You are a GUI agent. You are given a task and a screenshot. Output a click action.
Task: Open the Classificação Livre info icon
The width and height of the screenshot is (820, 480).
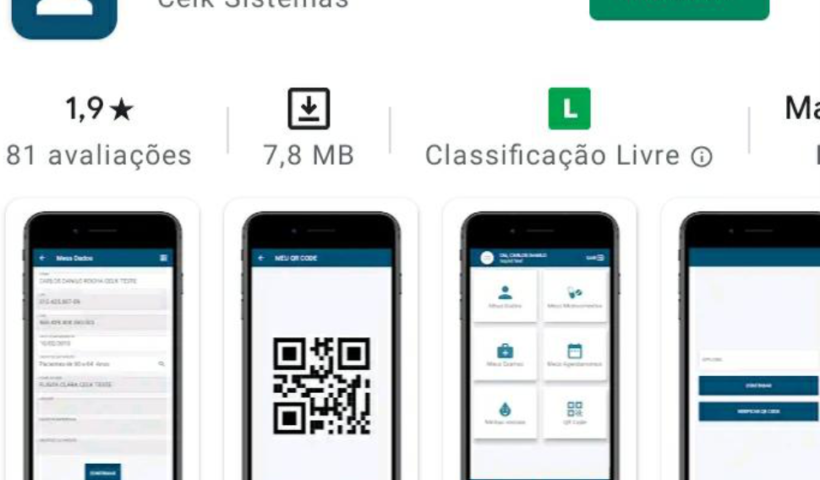coord(702,157)
